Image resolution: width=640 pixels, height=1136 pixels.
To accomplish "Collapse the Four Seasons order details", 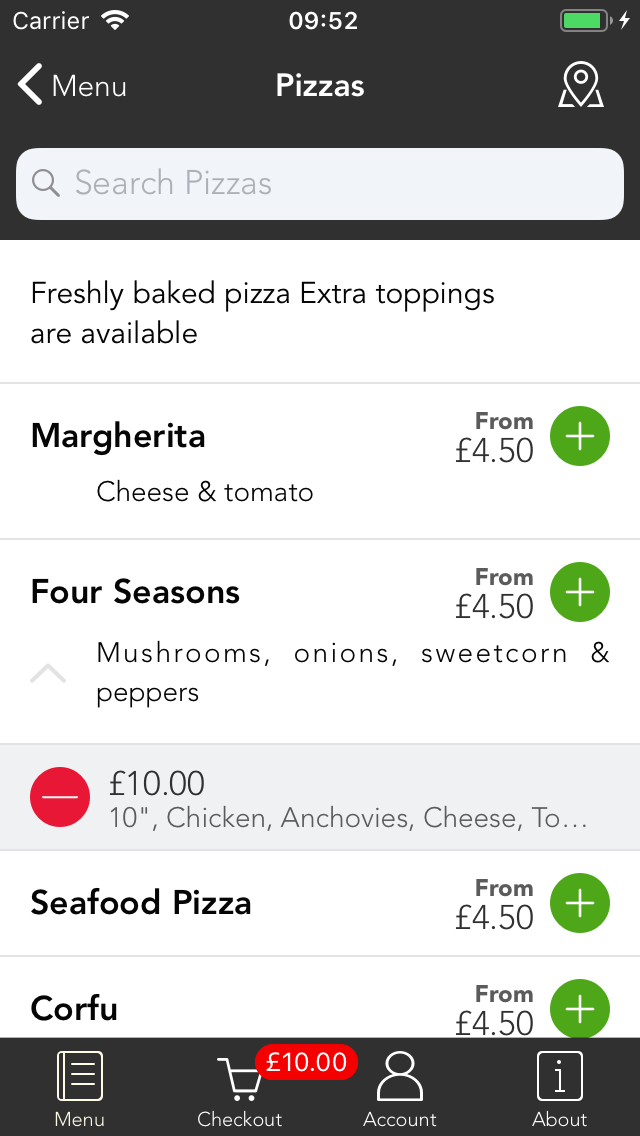I will point(48,673).
